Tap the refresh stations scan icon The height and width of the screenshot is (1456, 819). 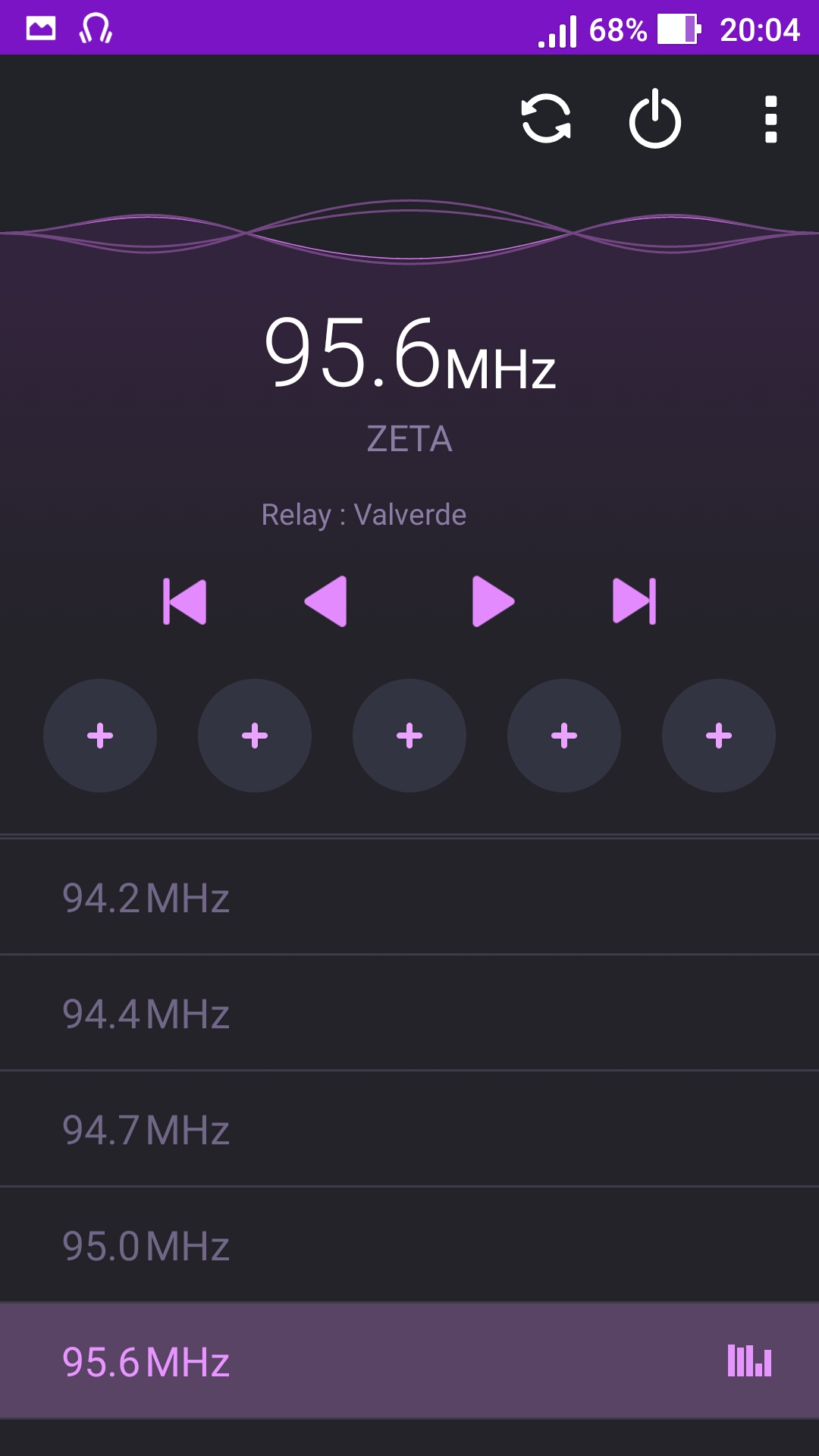point(546,119)
